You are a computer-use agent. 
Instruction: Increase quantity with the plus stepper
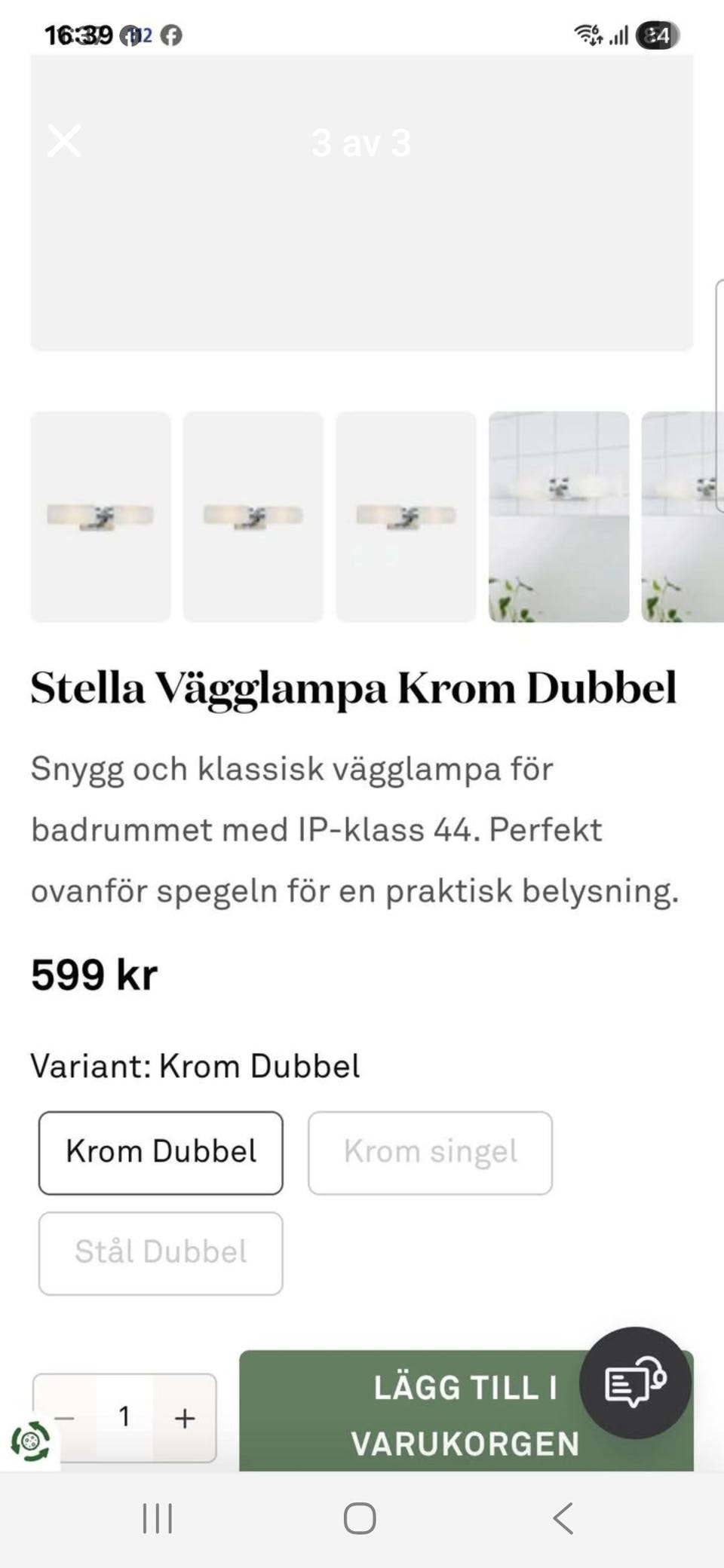click(x=185, y=1417)
